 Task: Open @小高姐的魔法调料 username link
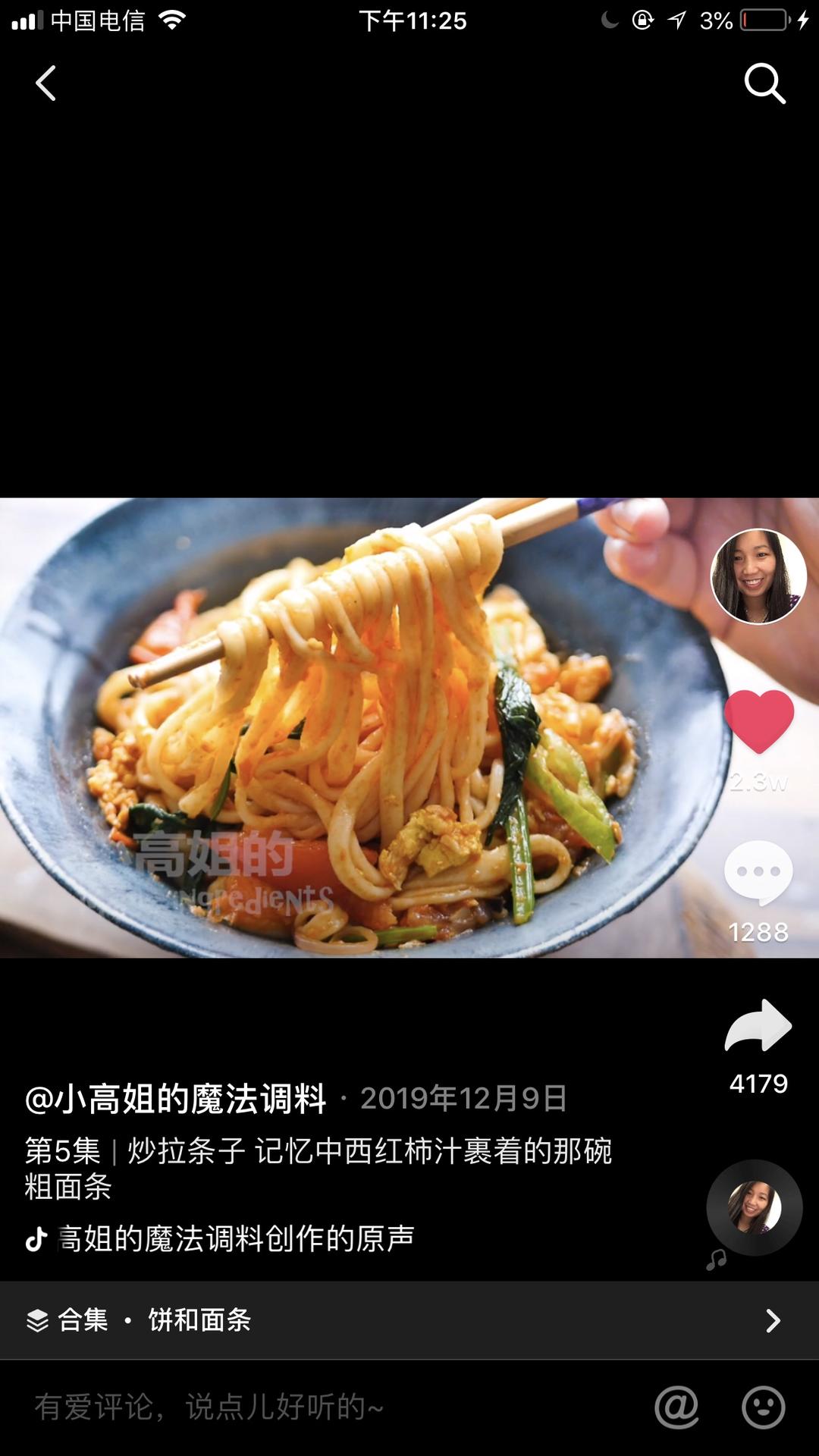point(176,1099)
